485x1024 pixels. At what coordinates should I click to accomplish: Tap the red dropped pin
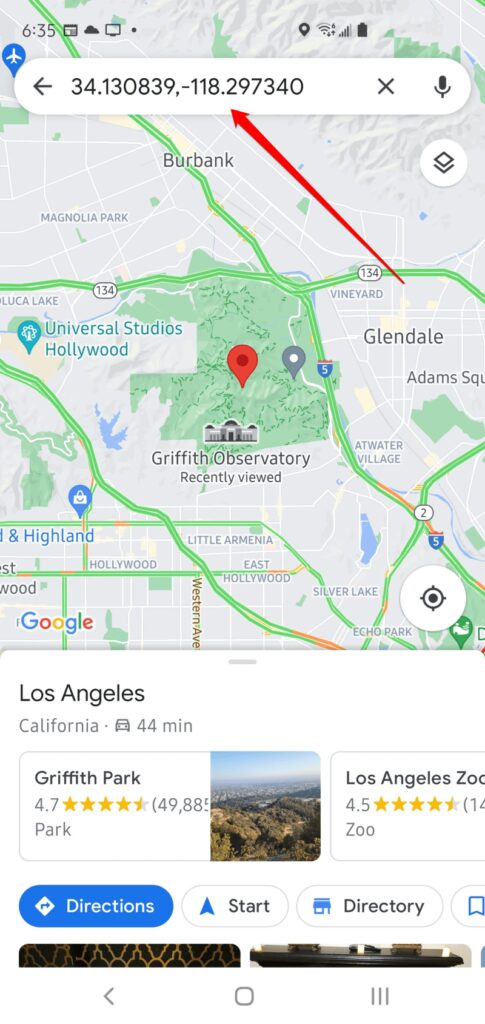click(242, 366)
